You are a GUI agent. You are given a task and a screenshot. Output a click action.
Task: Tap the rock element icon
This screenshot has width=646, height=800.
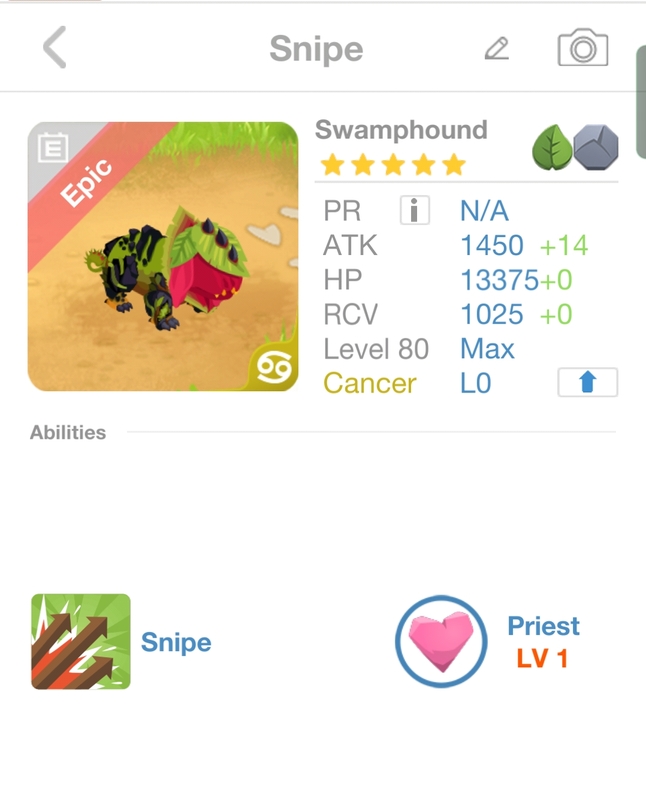597,148
